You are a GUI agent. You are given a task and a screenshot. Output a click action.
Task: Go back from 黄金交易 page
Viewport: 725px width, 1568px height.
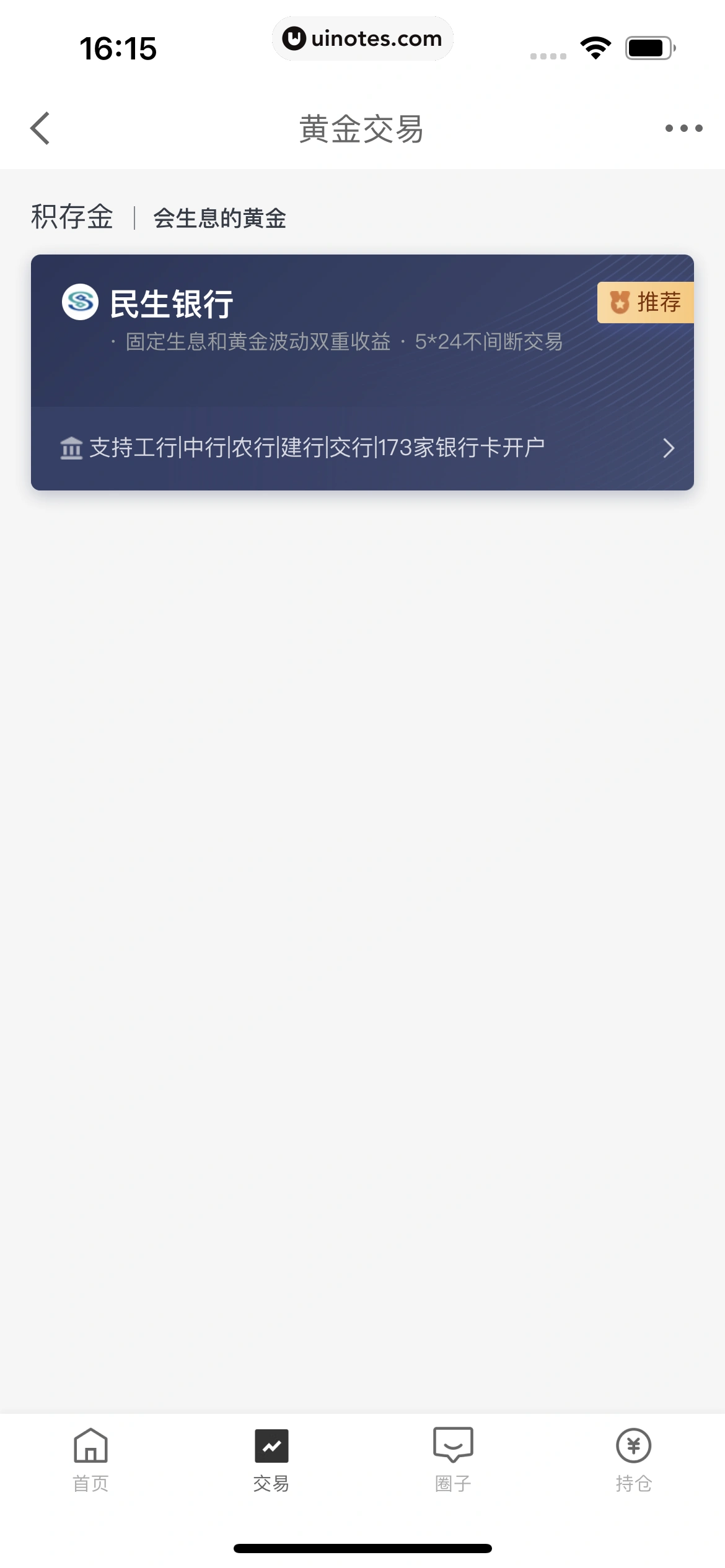click(40, 128)
